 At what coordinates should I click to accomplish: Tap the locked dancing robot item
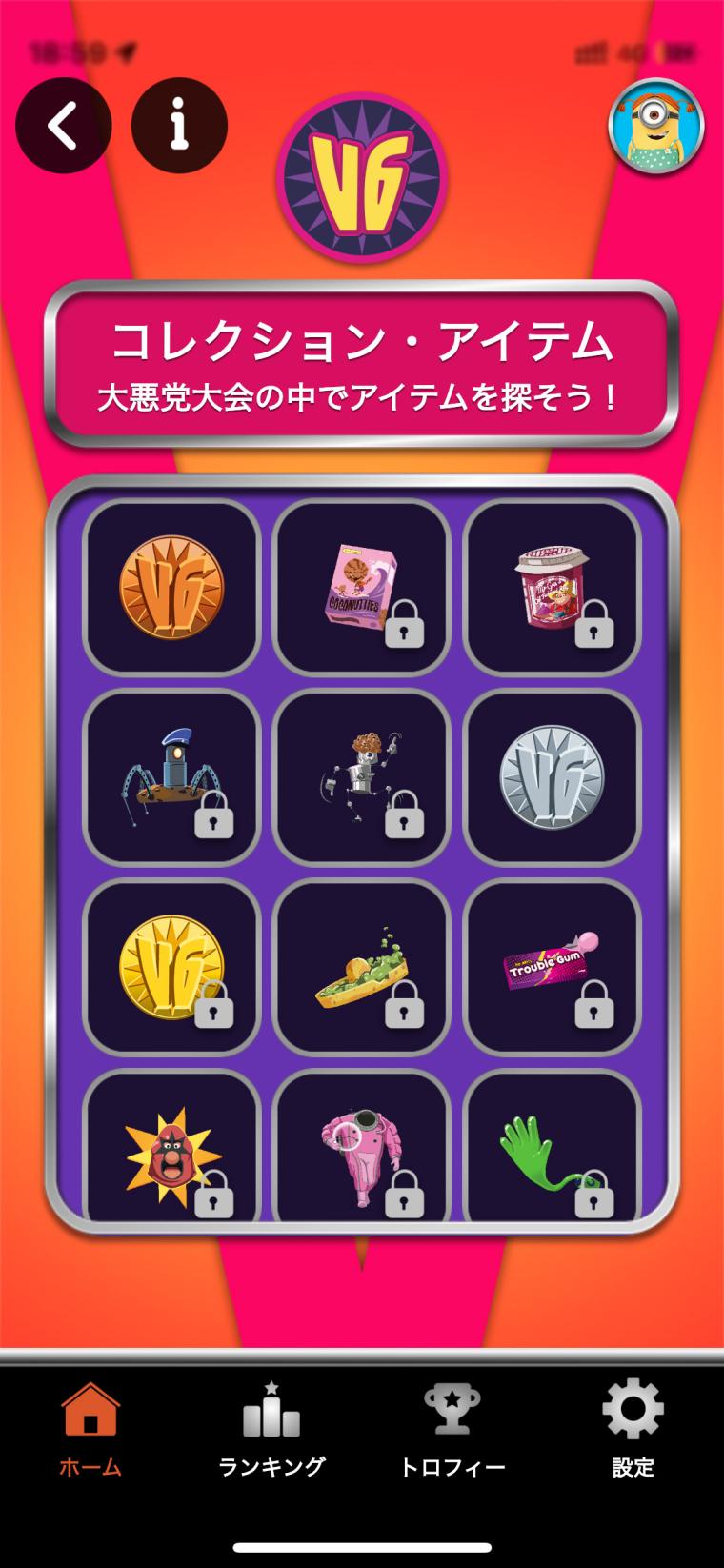(x=362, y=777)
